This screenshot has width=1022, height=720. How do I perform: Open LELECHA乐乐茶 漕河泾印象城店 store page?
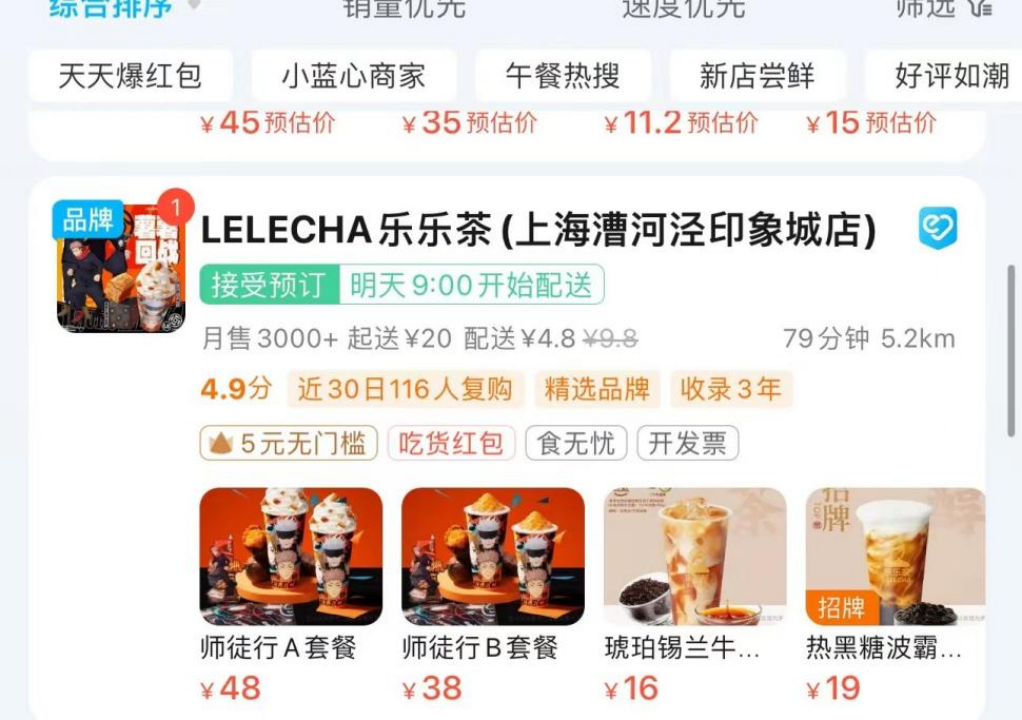[x=538, y=231]
